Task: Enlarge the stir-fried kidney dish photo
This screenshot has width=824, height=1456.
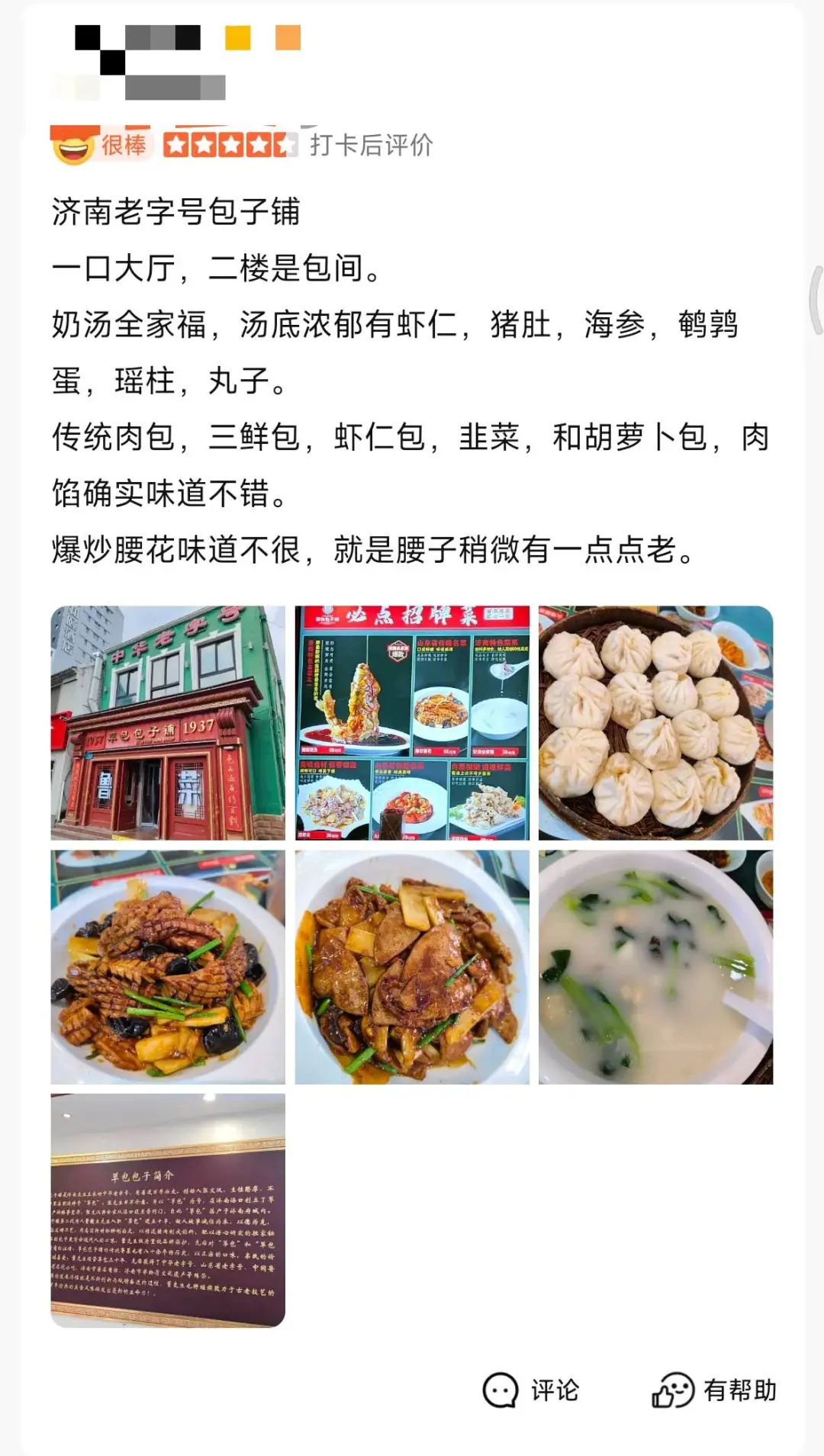Action: point(168,967)
